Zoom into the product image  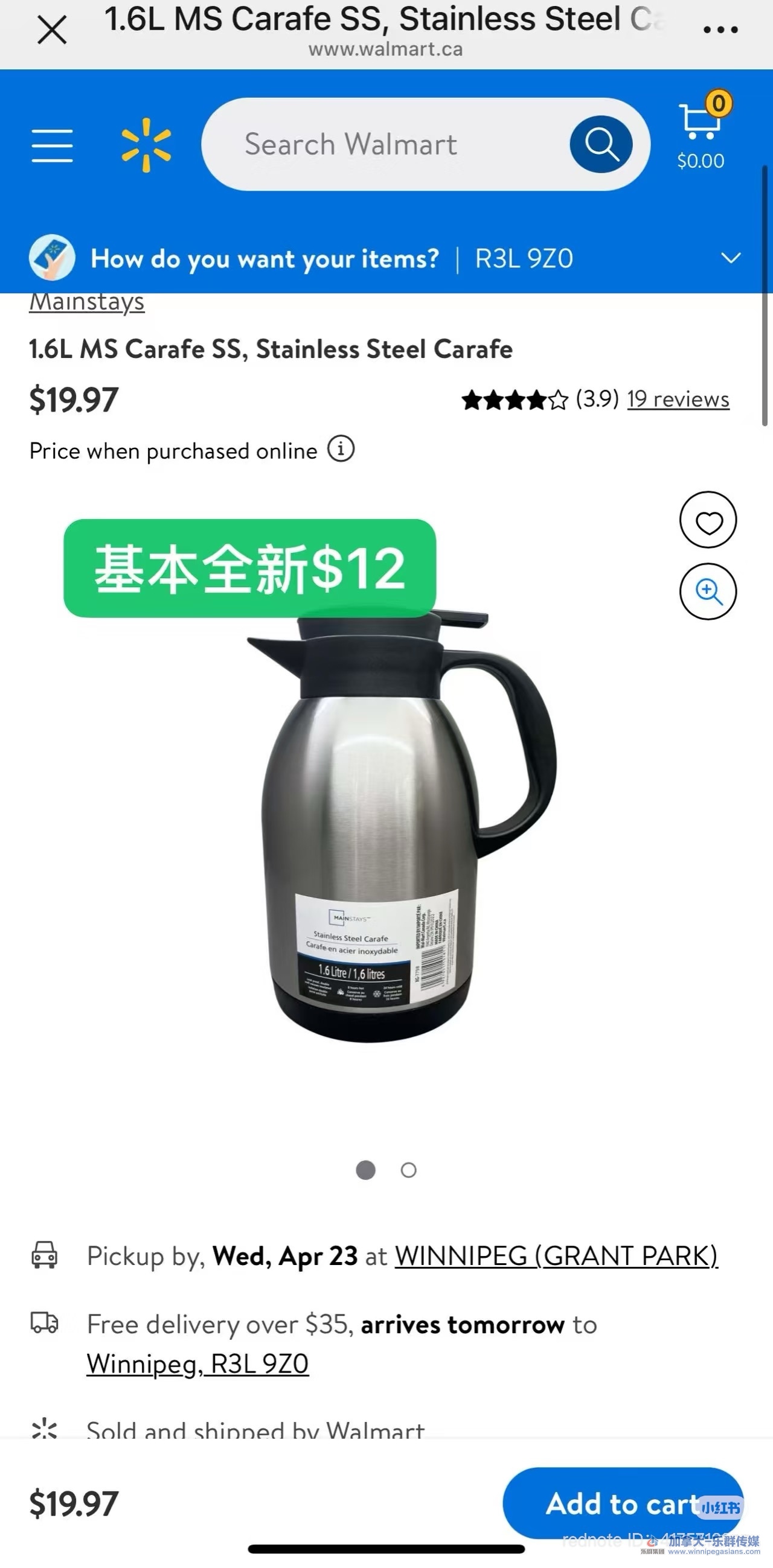(708, 591)
